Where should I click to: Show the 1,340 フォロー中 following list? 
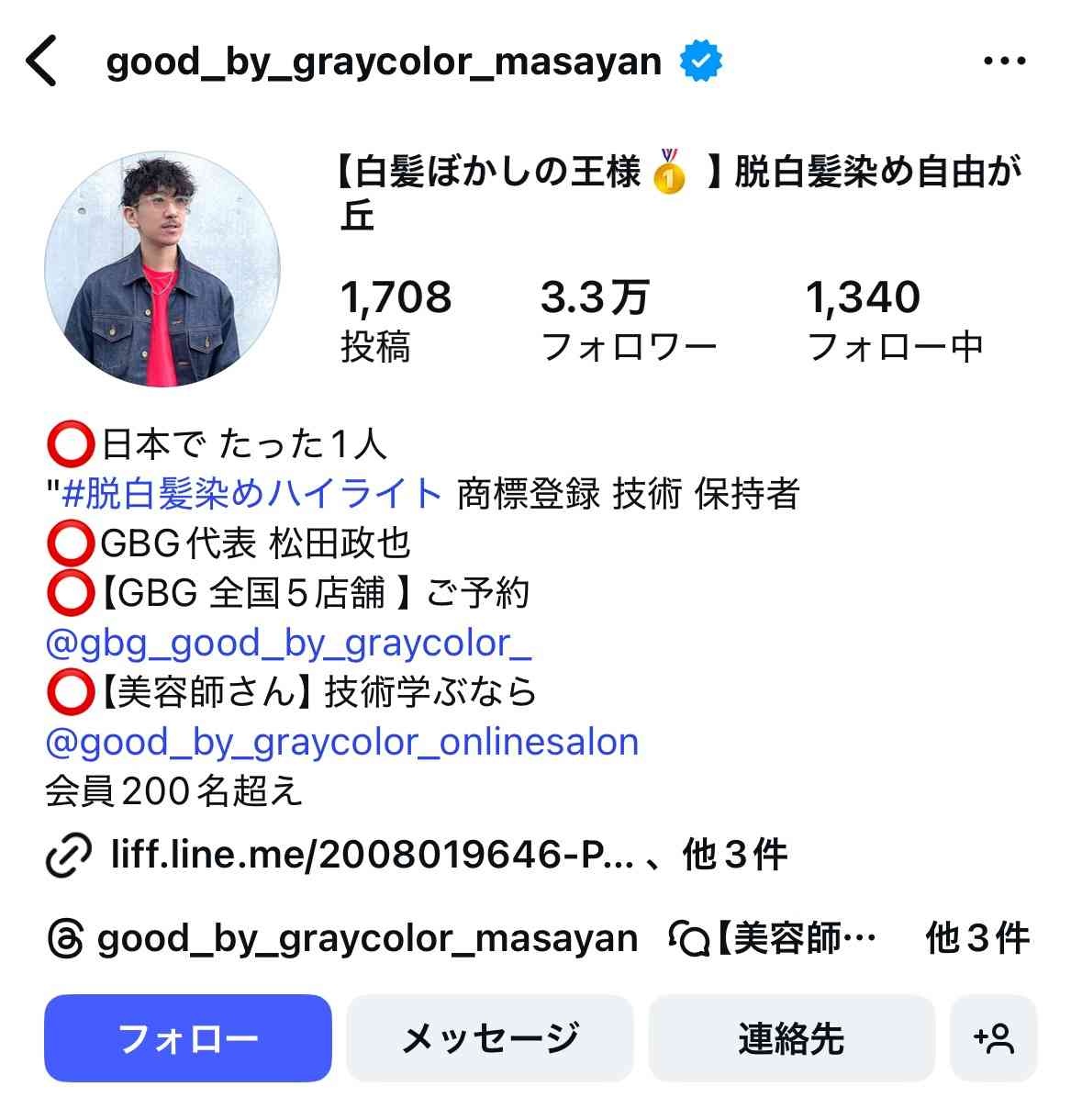click(x=895, y=320)
